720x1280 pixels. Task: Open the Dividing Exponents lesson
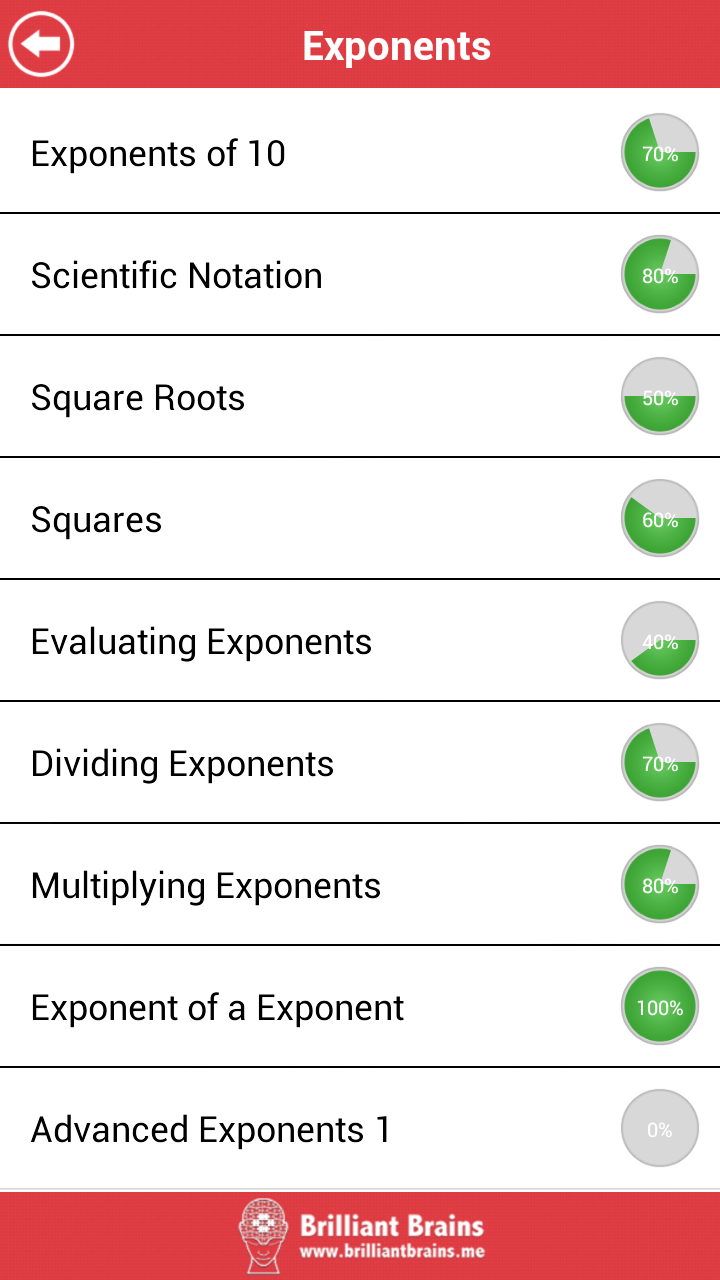point(300,762)
